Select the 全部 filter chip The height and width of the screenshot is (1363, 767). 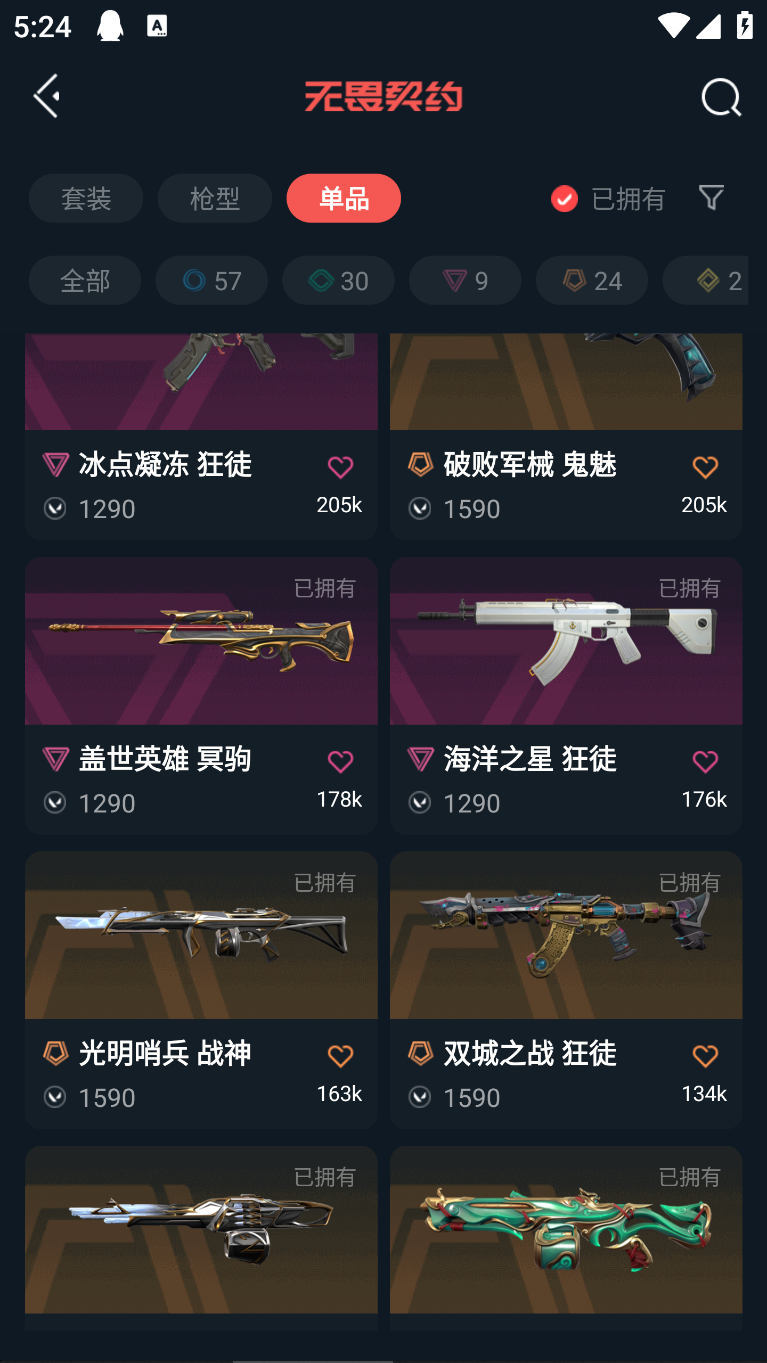point(85,281)
